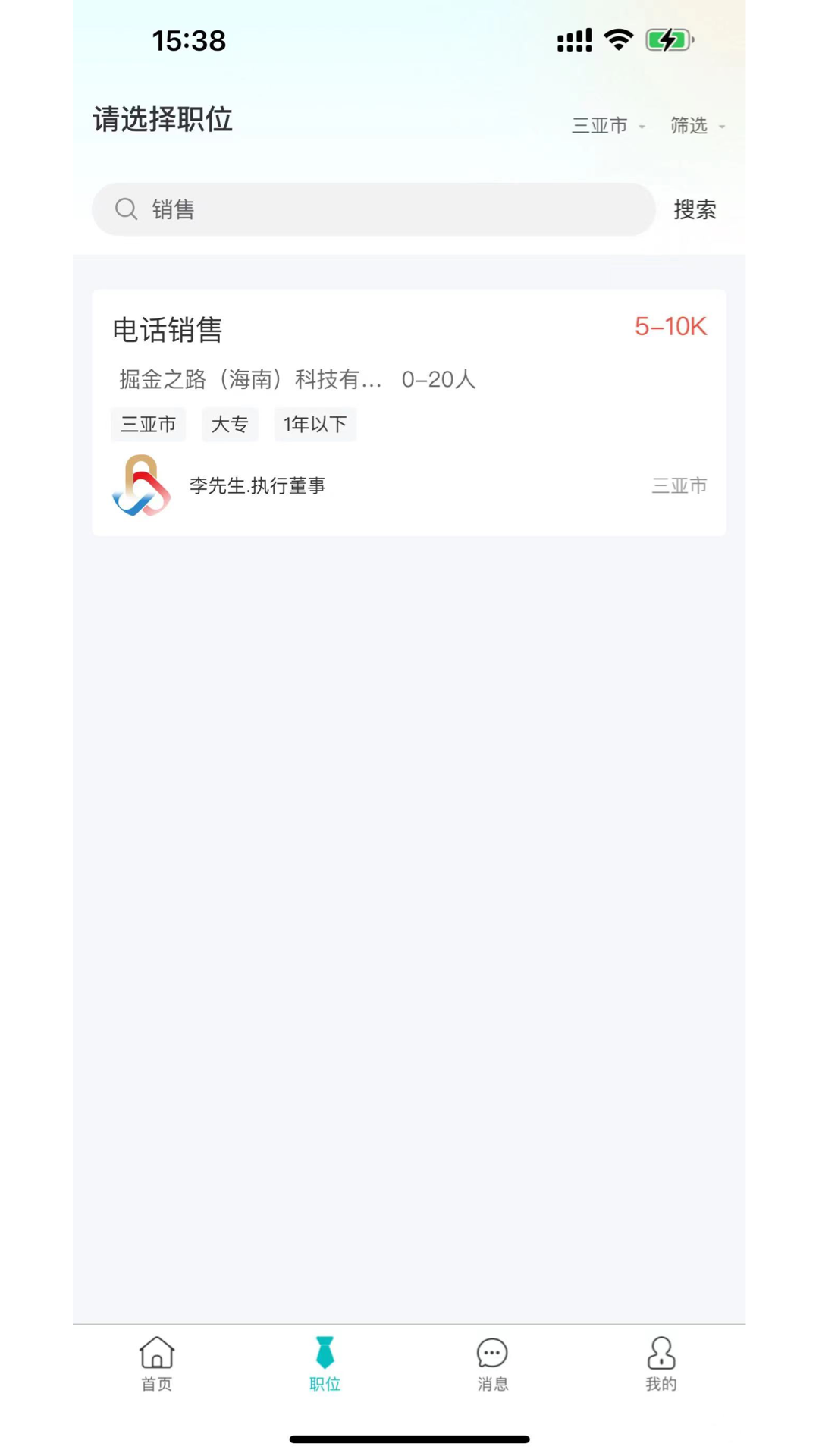Switch to the 消息 tab
This screenshot has width=819, height=1456.
tap(492, 1363)
